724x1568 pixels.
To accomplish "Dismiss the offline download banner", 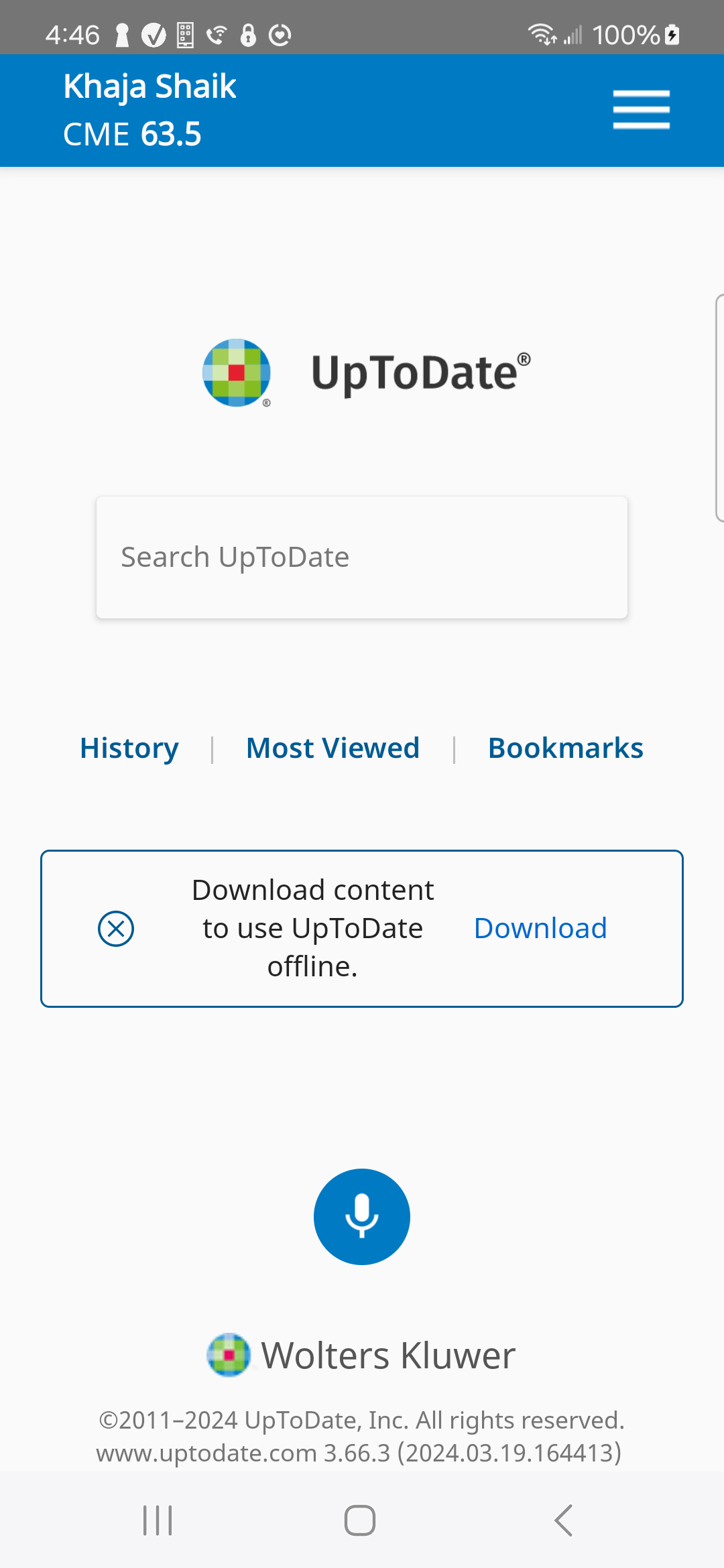I will (x=116, y=929).
